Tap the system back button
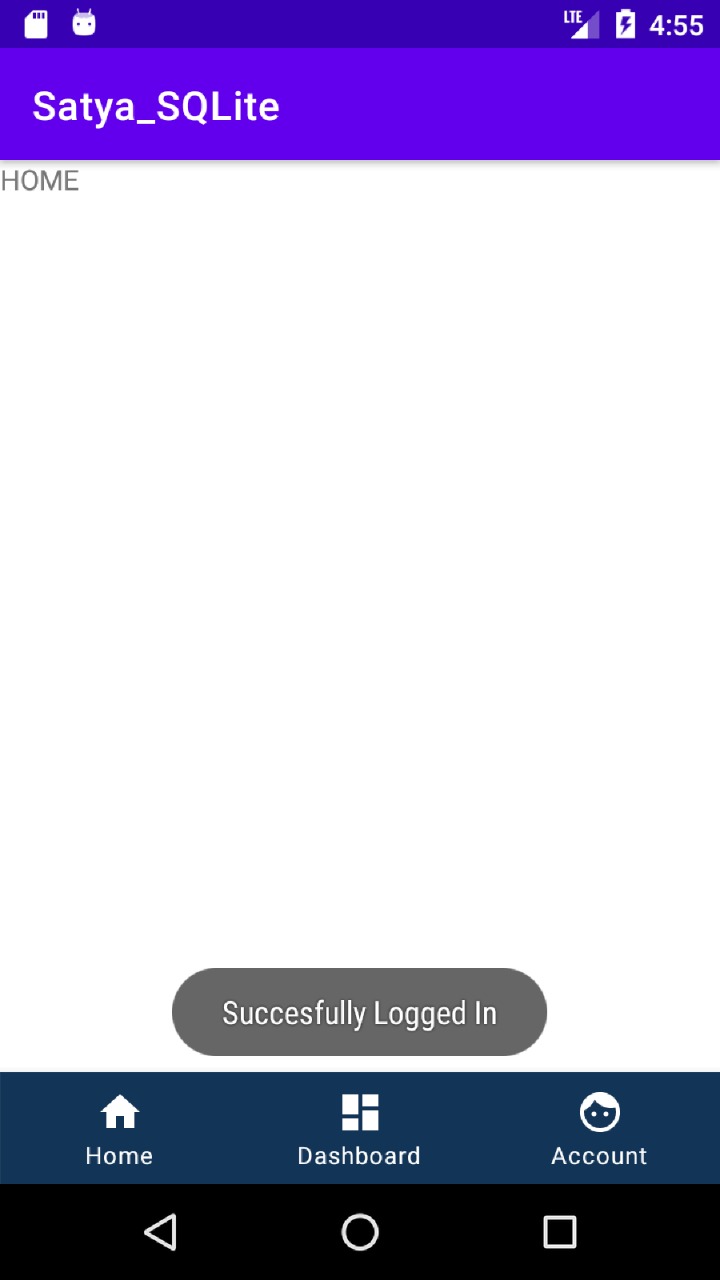The width and height of the screenshot is (720, 1280). [160, 1232]
